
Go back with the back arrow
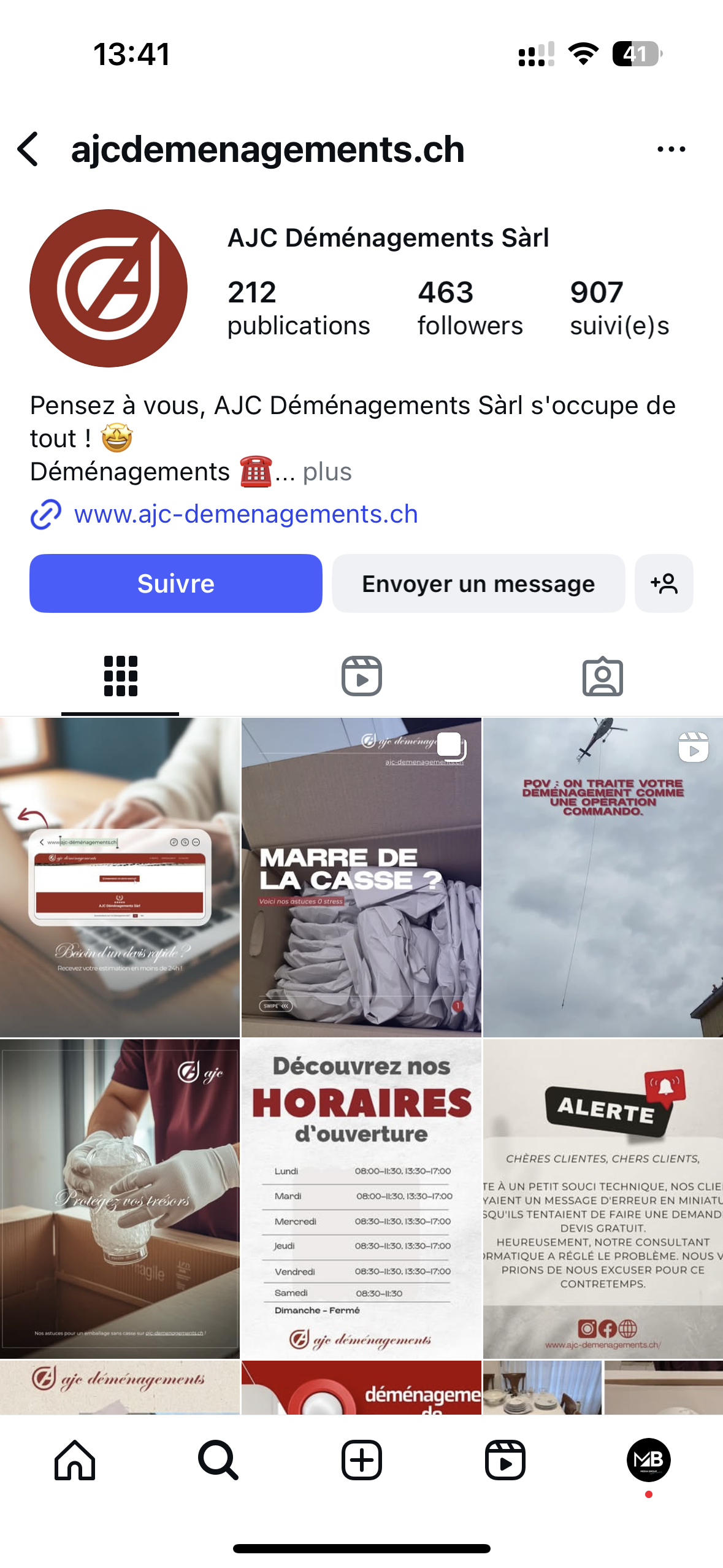pyautogui.click(x=29, y=149)
